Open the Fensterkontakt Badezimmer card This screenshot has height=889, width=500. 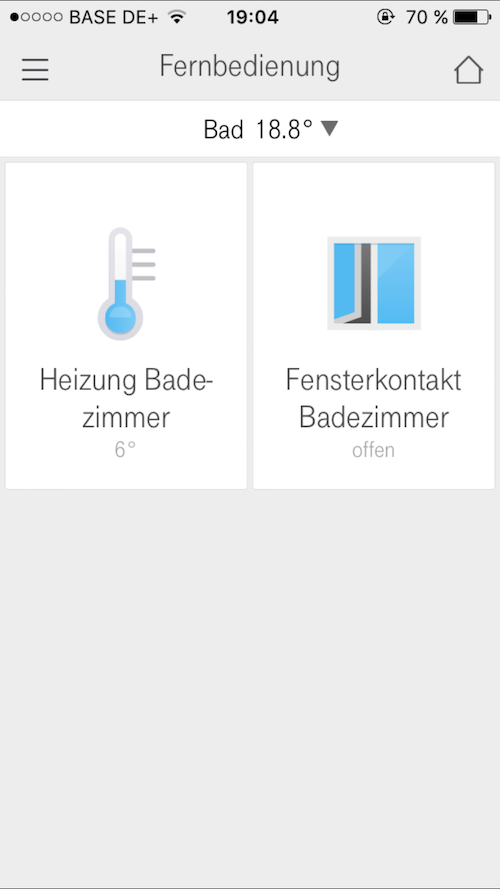coord(374,326)
